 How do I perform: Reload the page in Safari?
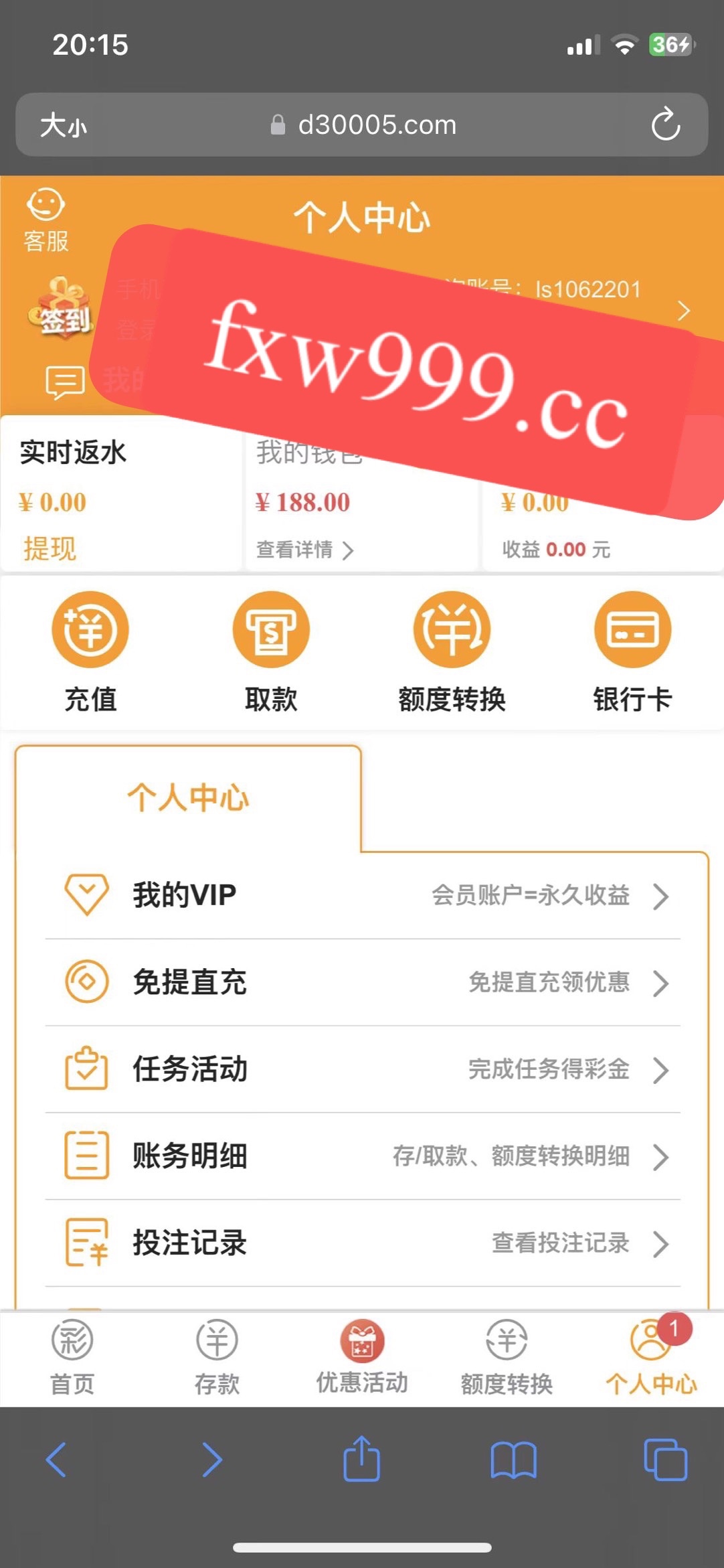pyautogui.click(x=666, y=125)
